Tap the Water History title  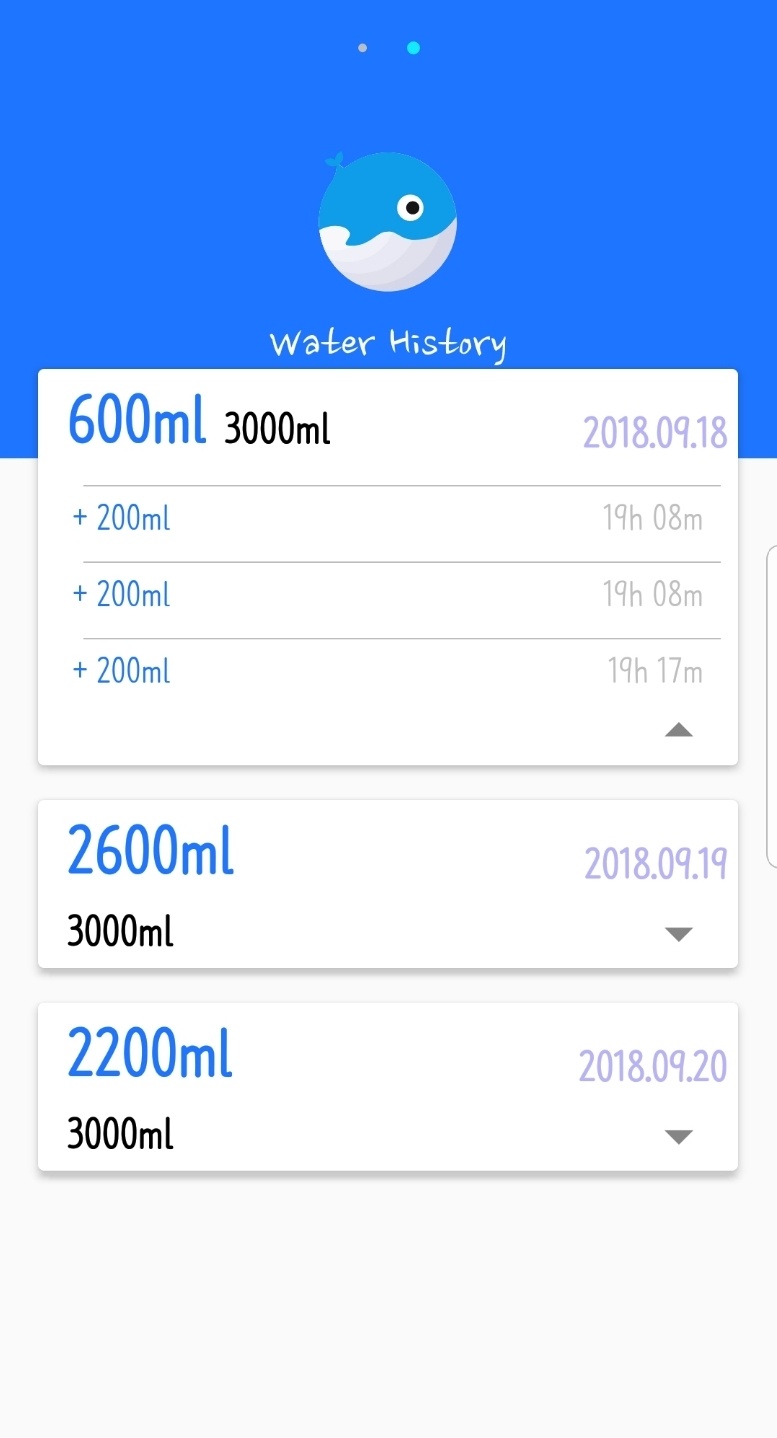(x=388, y=343)
